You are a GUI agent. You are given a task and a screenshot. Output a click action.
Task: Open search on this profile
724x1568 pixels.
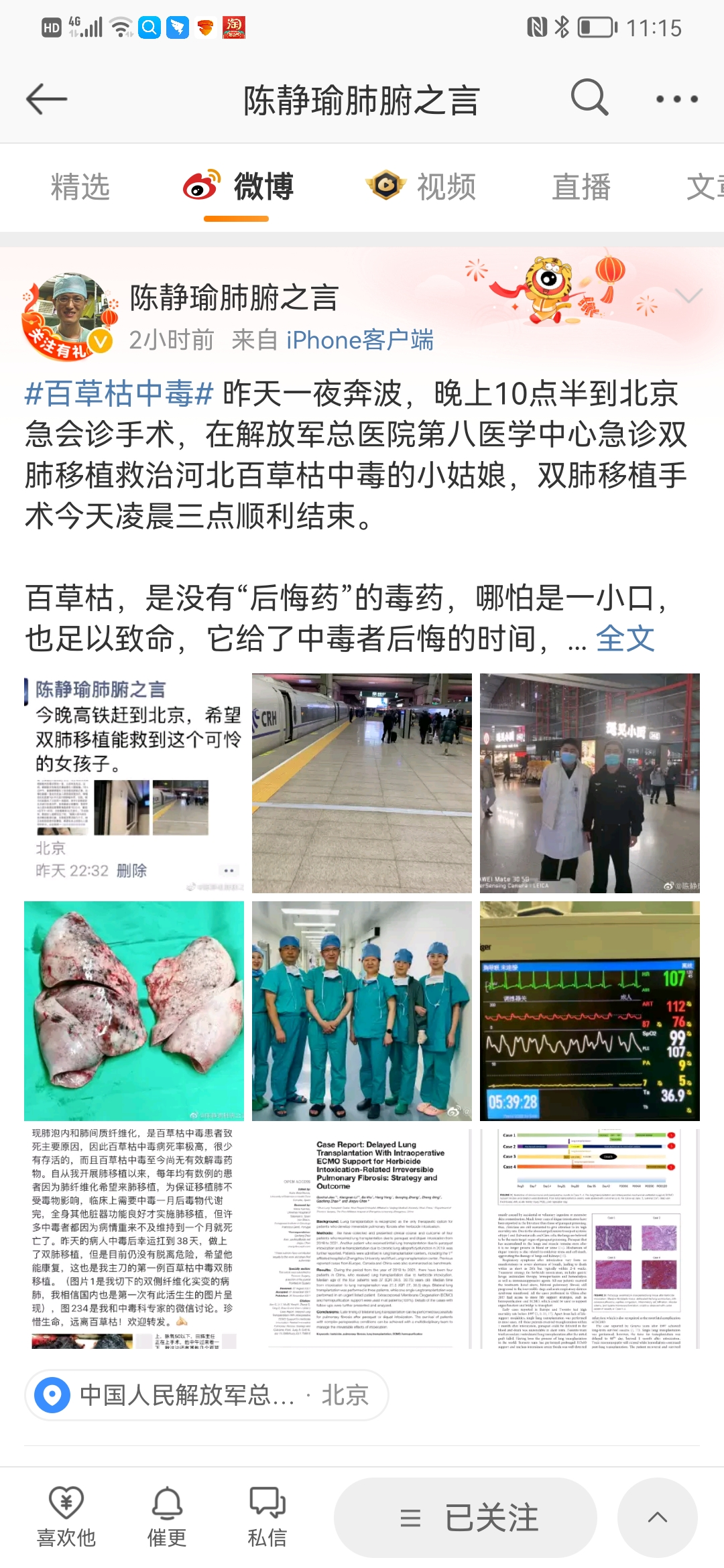(589, 98)
